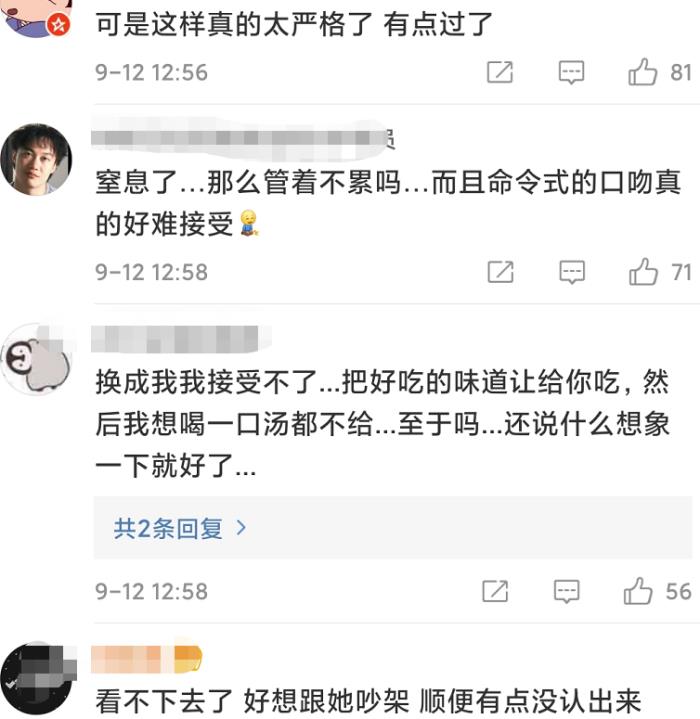The height and width of the screenshot is (719, 700).
Task: Open profile of the 窒息了 commenter's avatar
Action: coord(36,159)
